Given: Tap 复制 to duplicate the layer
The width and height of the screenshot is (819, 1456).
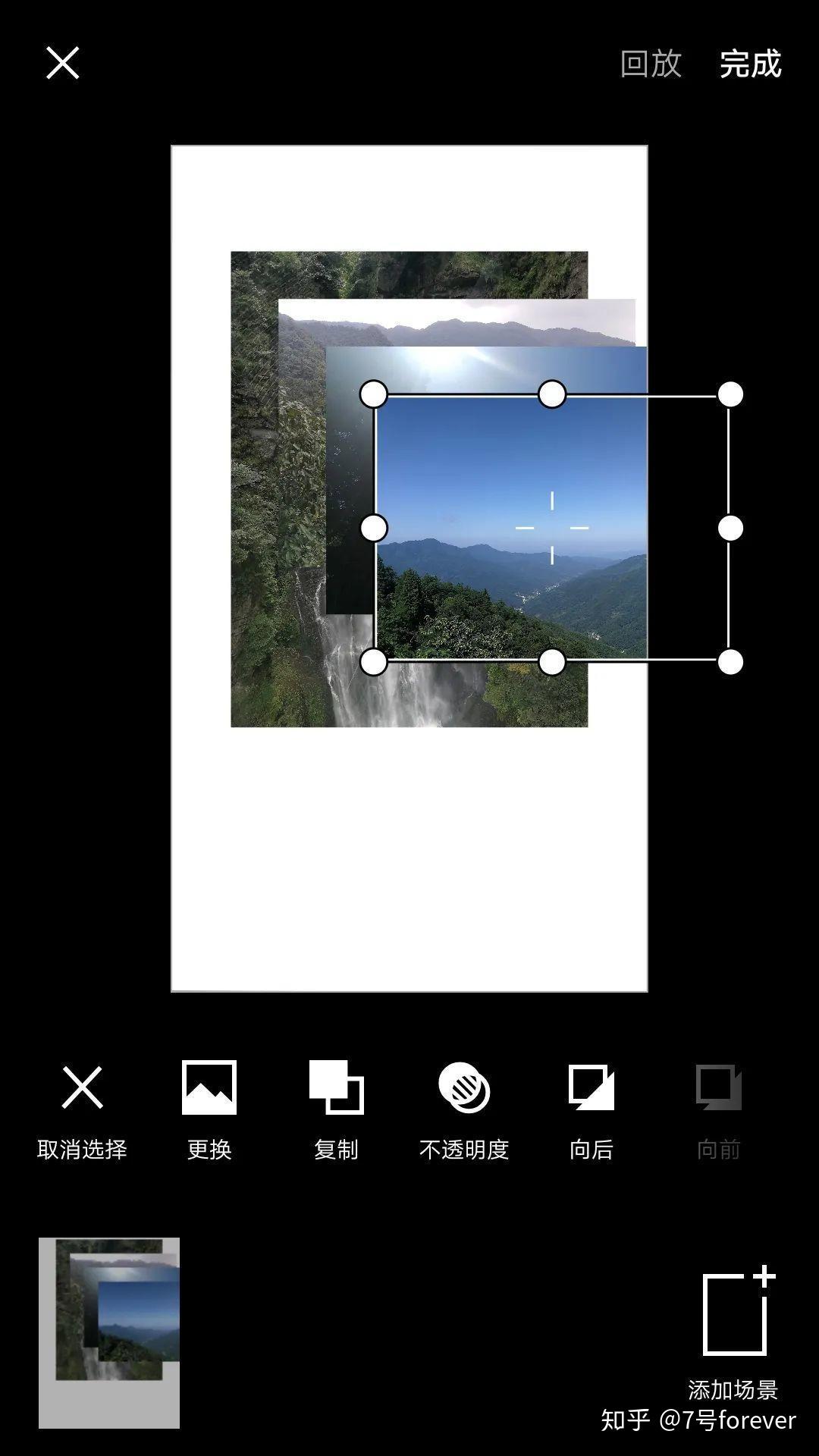Looking at the screenshot, I should [336, 1112].
